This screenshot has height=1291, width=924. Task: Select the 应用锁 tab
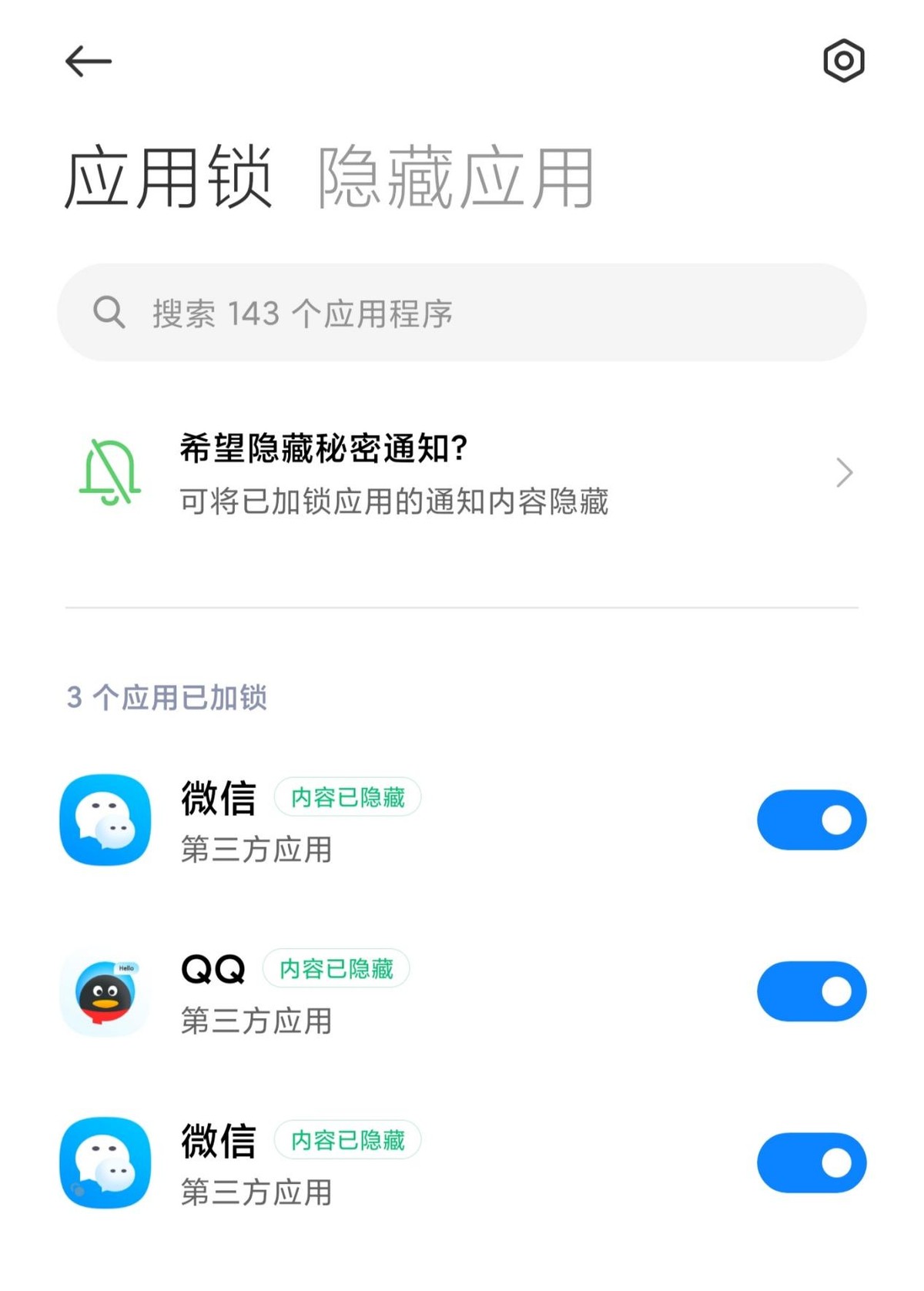tap(166, 177)
